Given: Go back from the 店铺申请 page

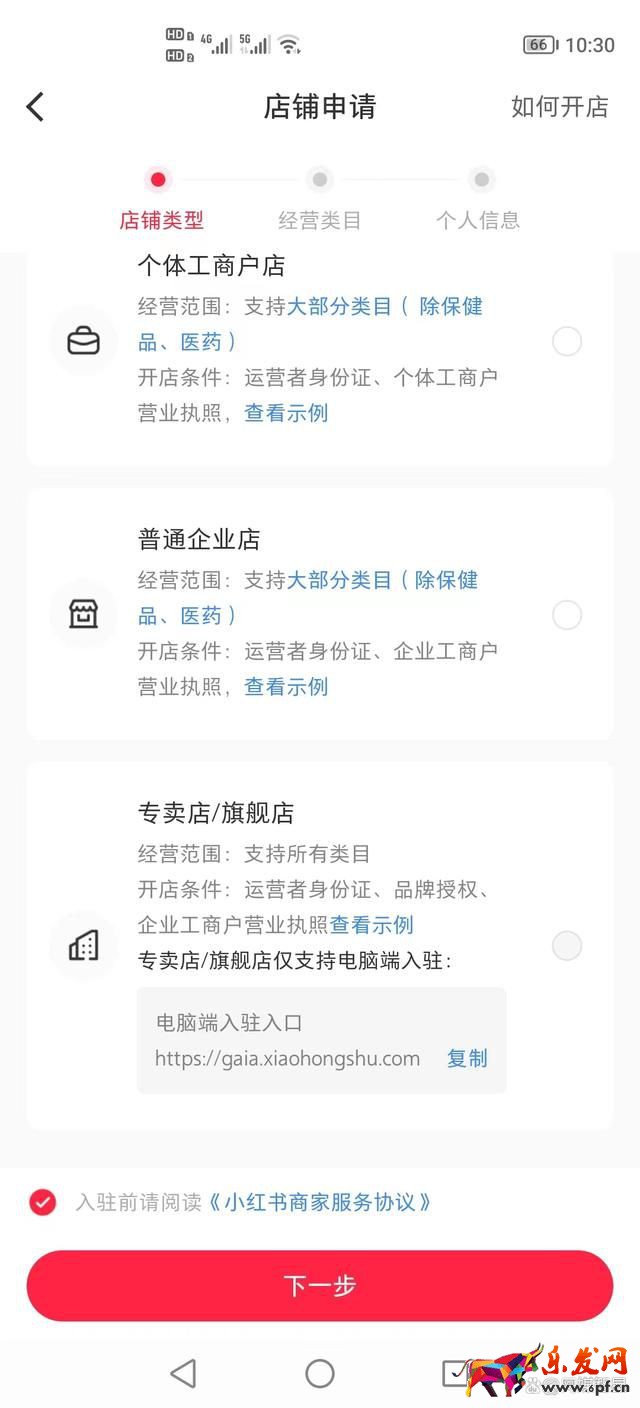Looking at the screenshot, I should [36, 107].
